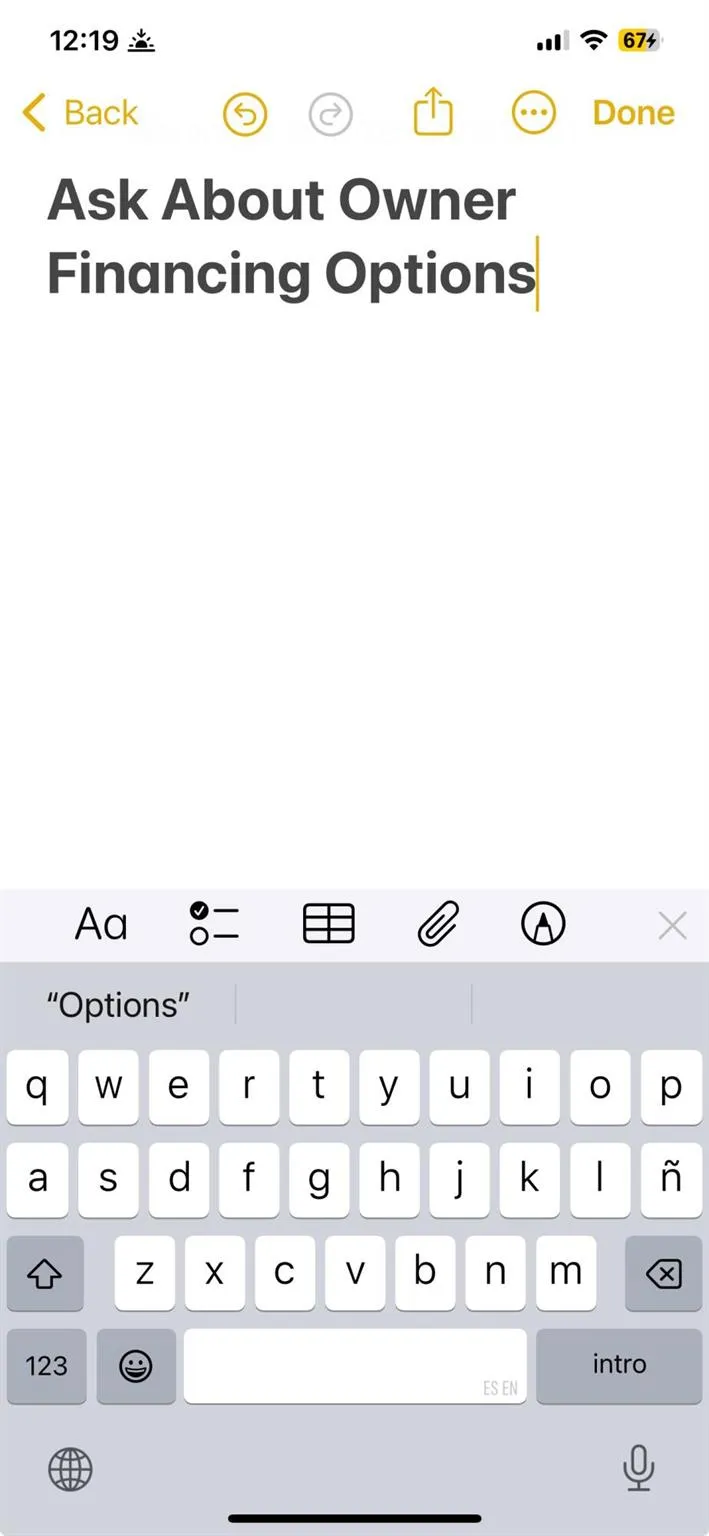
Task: Insert a checklist into the note
Action: tap(214, 924)
